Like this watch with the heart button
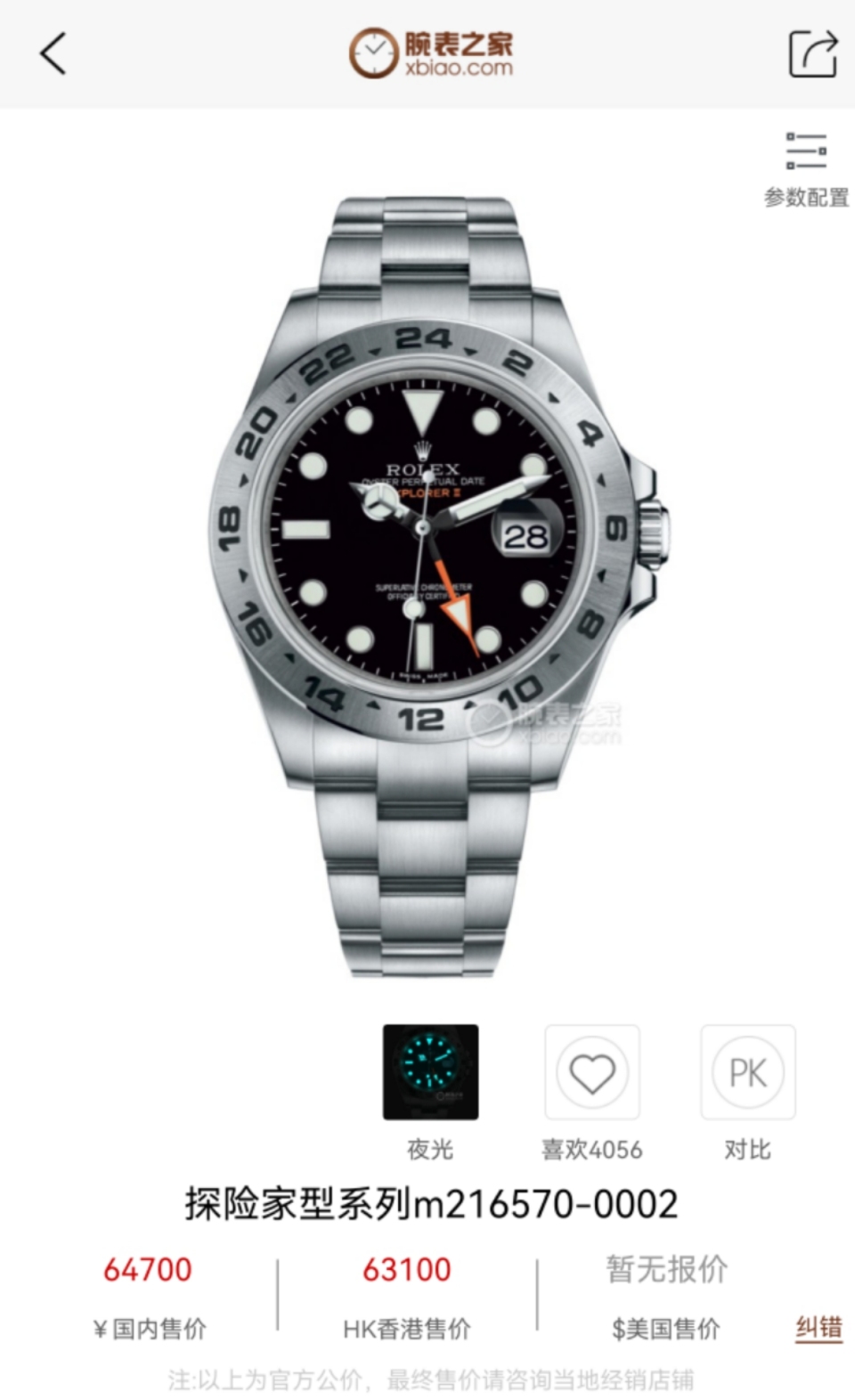 tap(592, 1072)
